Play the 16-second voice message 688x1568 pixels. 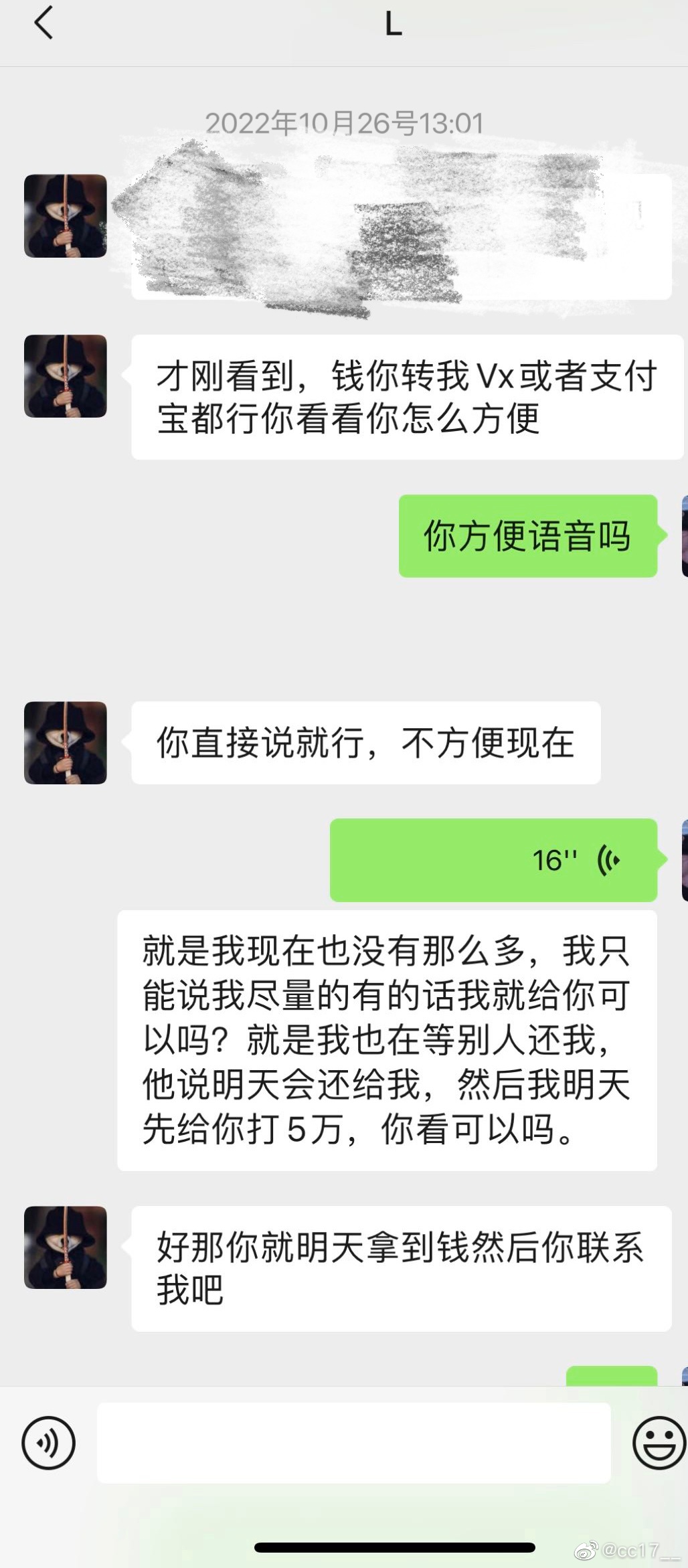click(493, 860)
